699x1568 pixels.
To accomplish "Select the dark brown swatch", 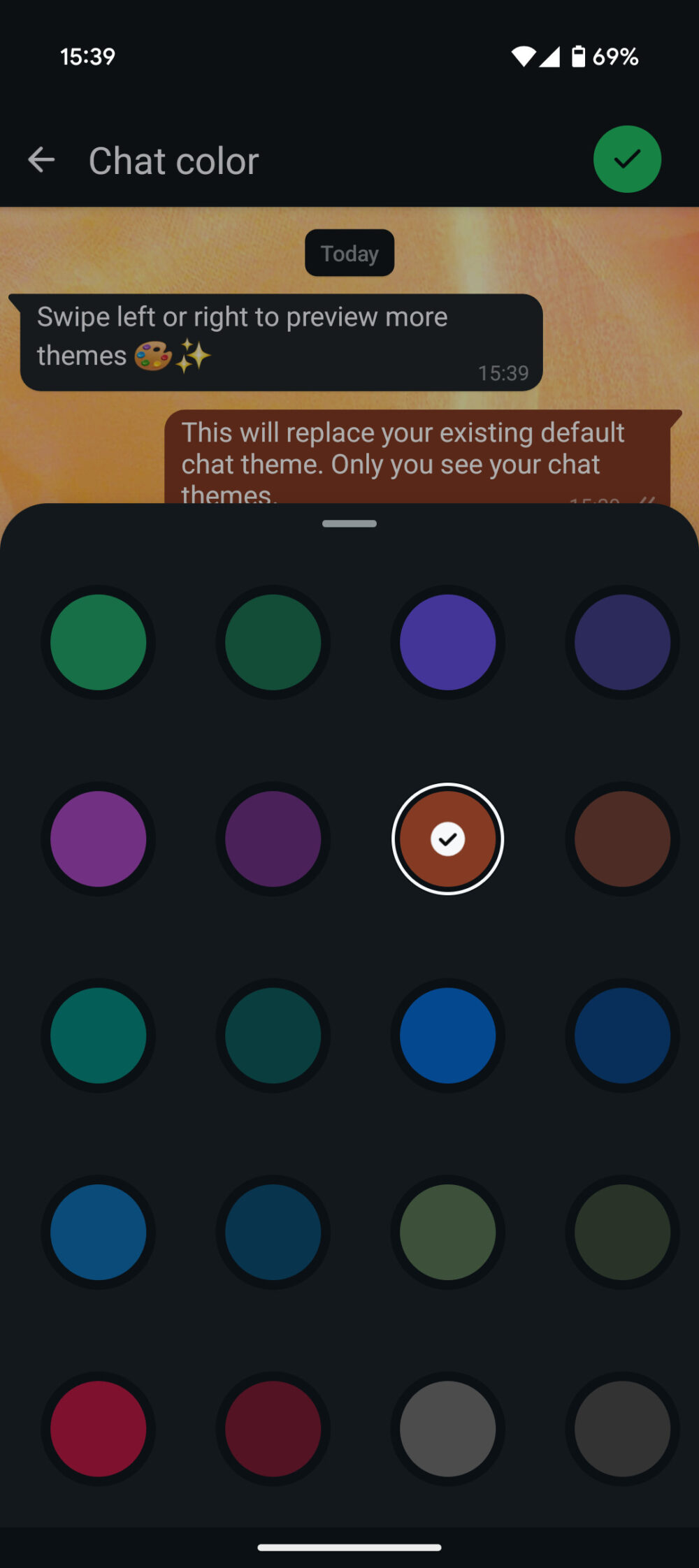I will point(621,839).
